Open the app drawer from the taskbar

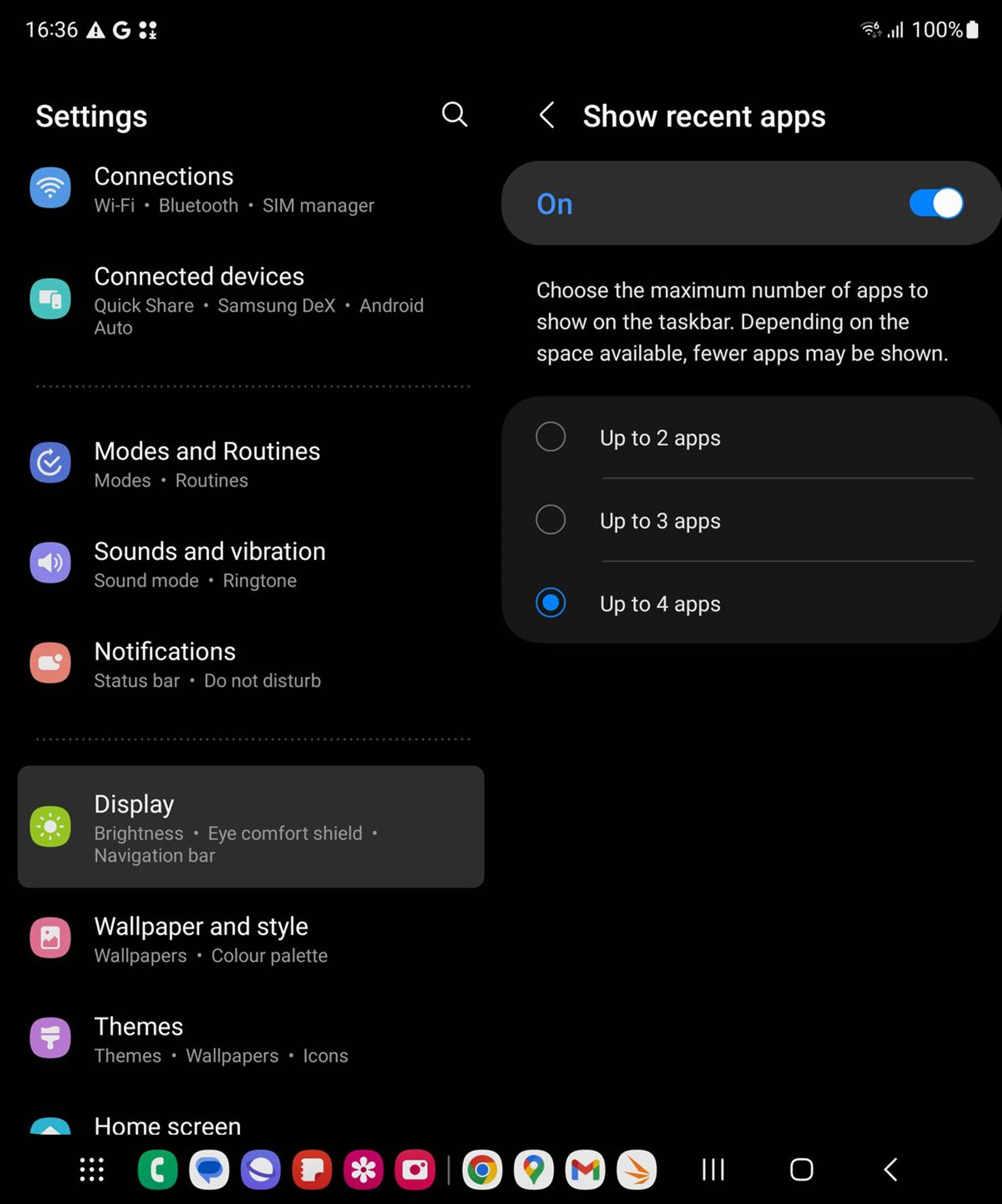[x=92, y=1170]
